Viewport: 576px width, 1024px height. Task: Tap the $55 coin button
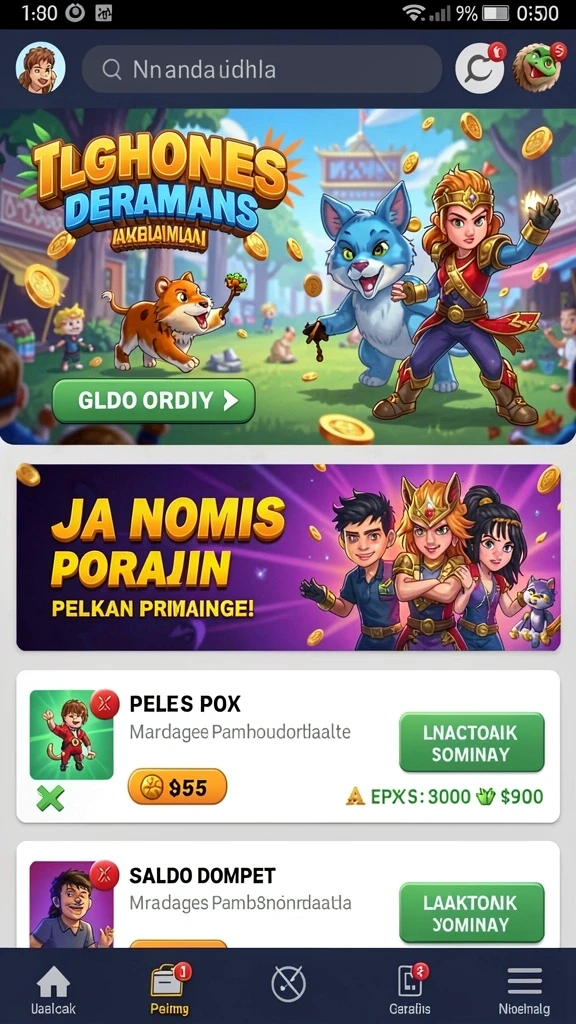[x=177, y=786]
